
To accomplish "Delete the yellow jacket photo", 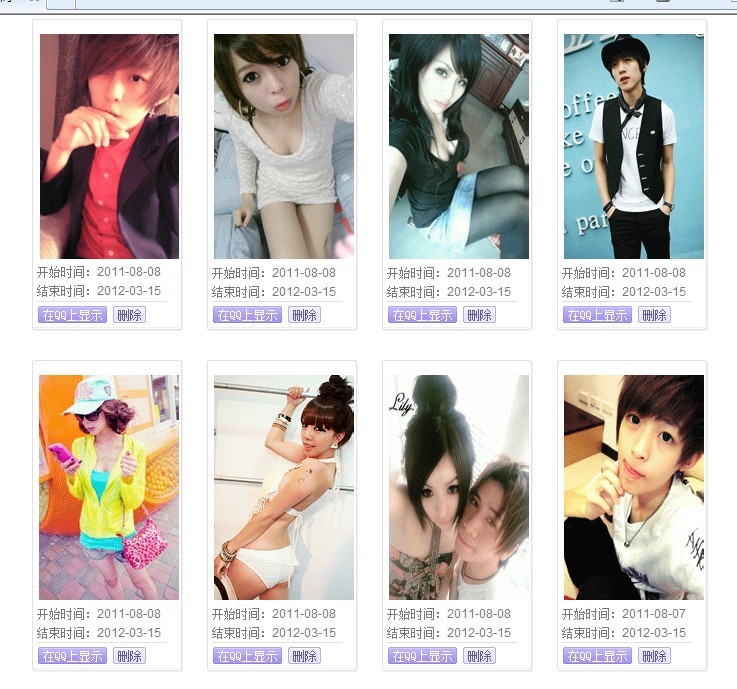I will [129, 656].
